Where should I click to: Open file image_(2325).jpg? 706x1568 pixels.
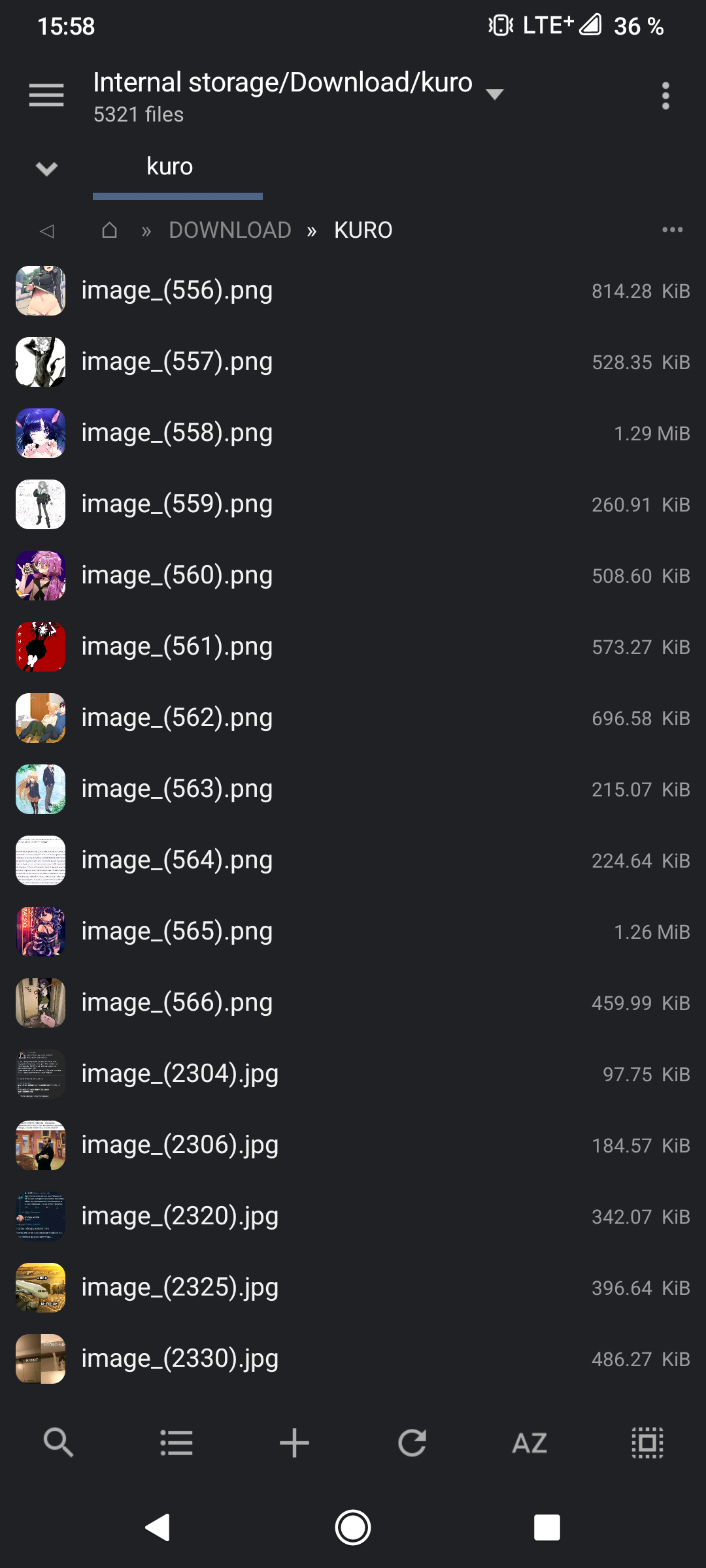tap(180, 1287)
